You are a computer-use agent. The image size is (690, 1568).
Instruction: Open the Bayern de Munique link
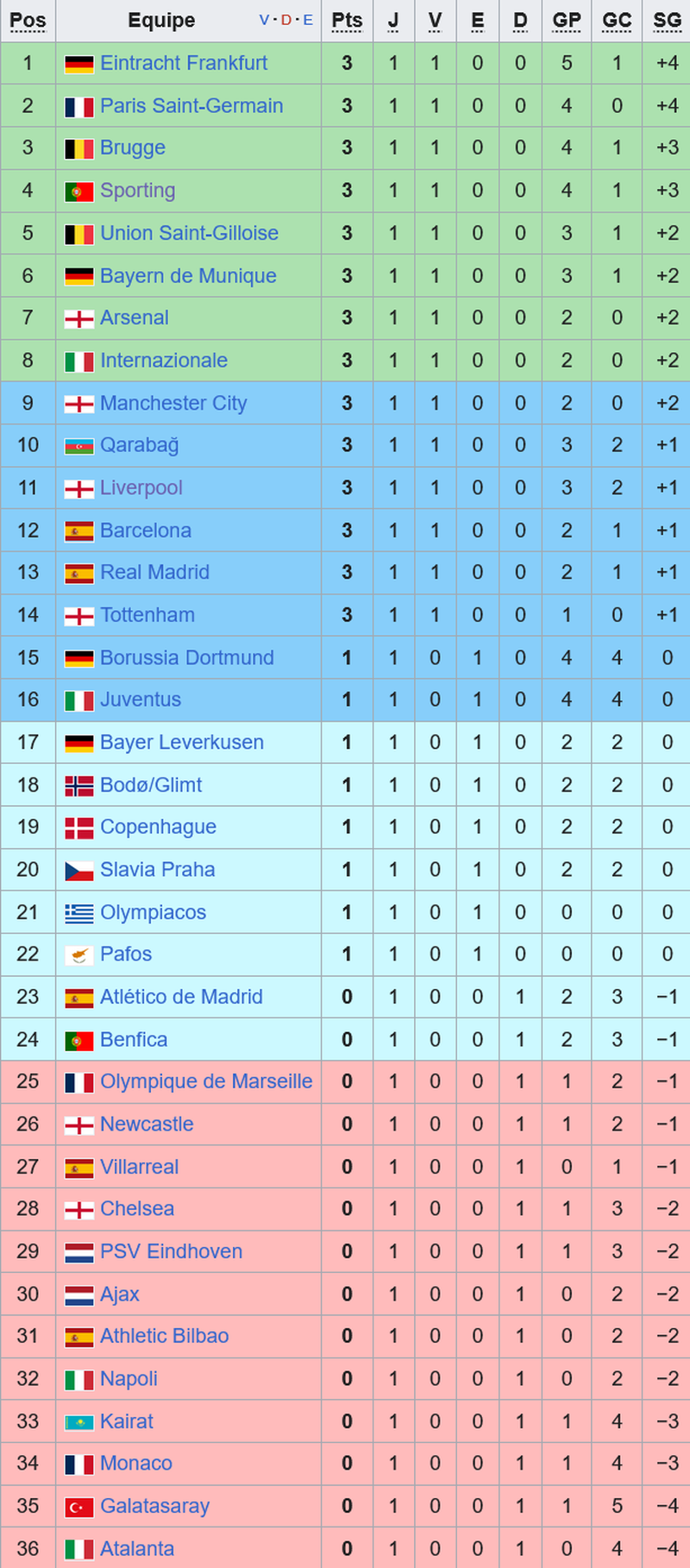188,276
